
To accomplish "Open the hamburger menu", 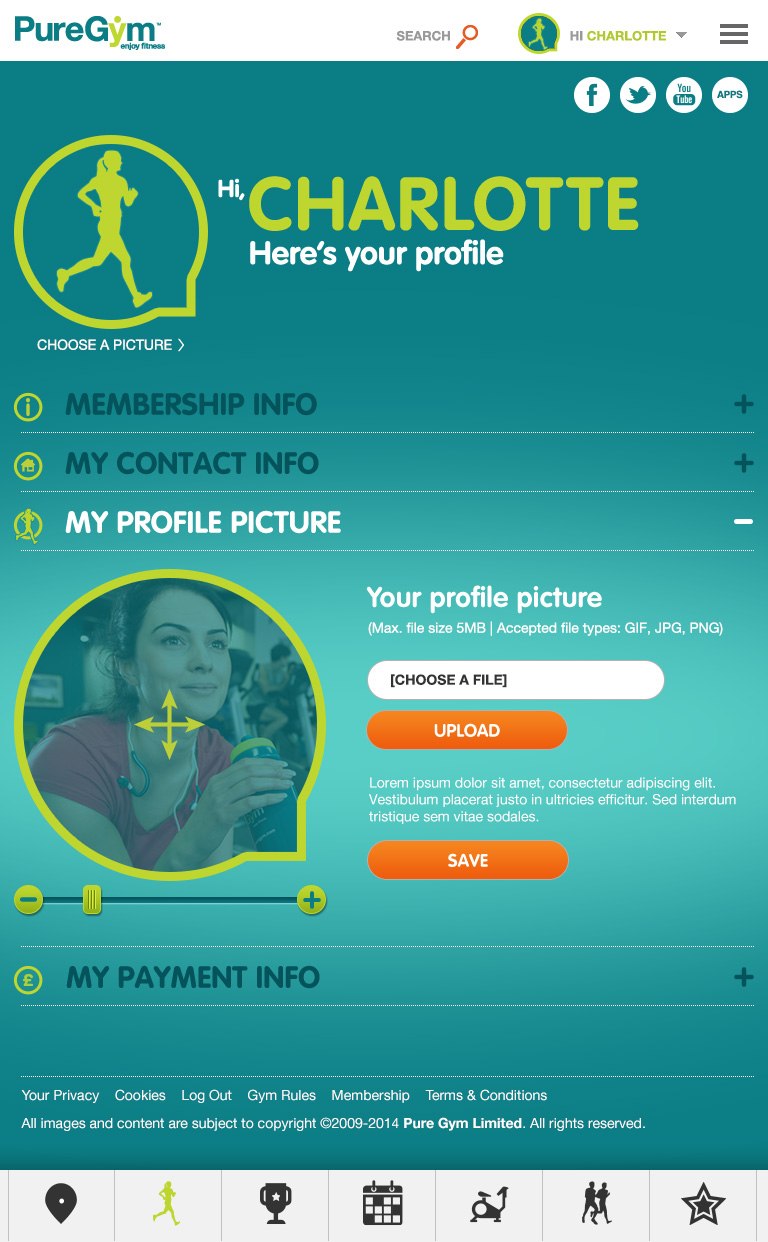I will (x=734, y=35).
